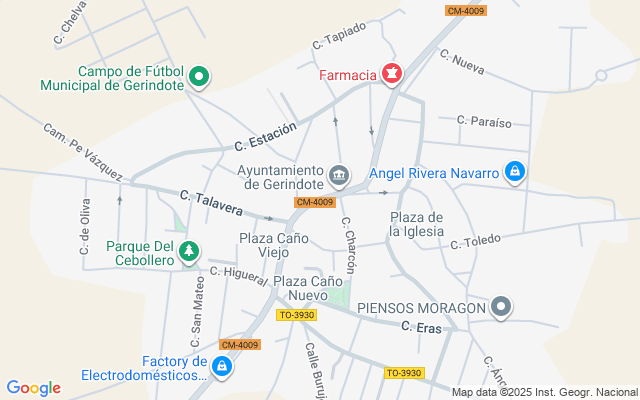Open the Campo de Fútbol Municipal de Gerindote marker
The height and width of the screenshot is (400, 640).
pos(199,77)
